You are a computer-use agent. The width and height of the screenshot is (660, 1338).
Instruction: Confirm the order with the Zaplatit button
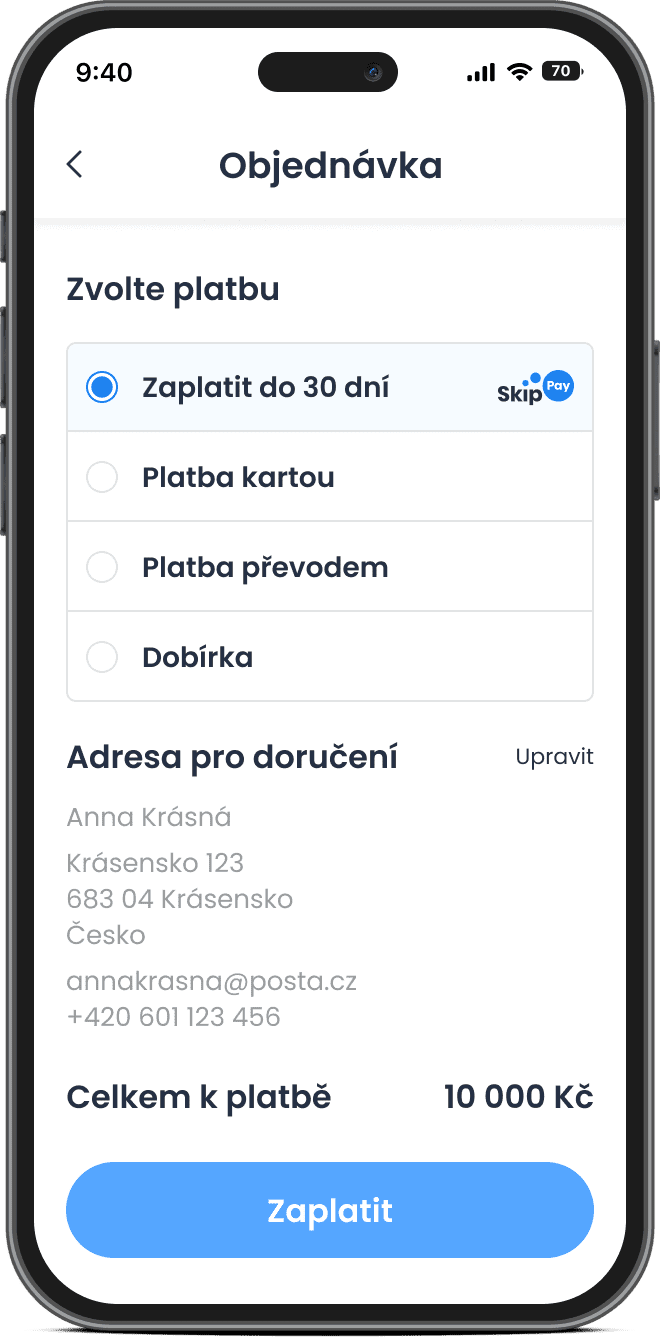click(330, 1210)
